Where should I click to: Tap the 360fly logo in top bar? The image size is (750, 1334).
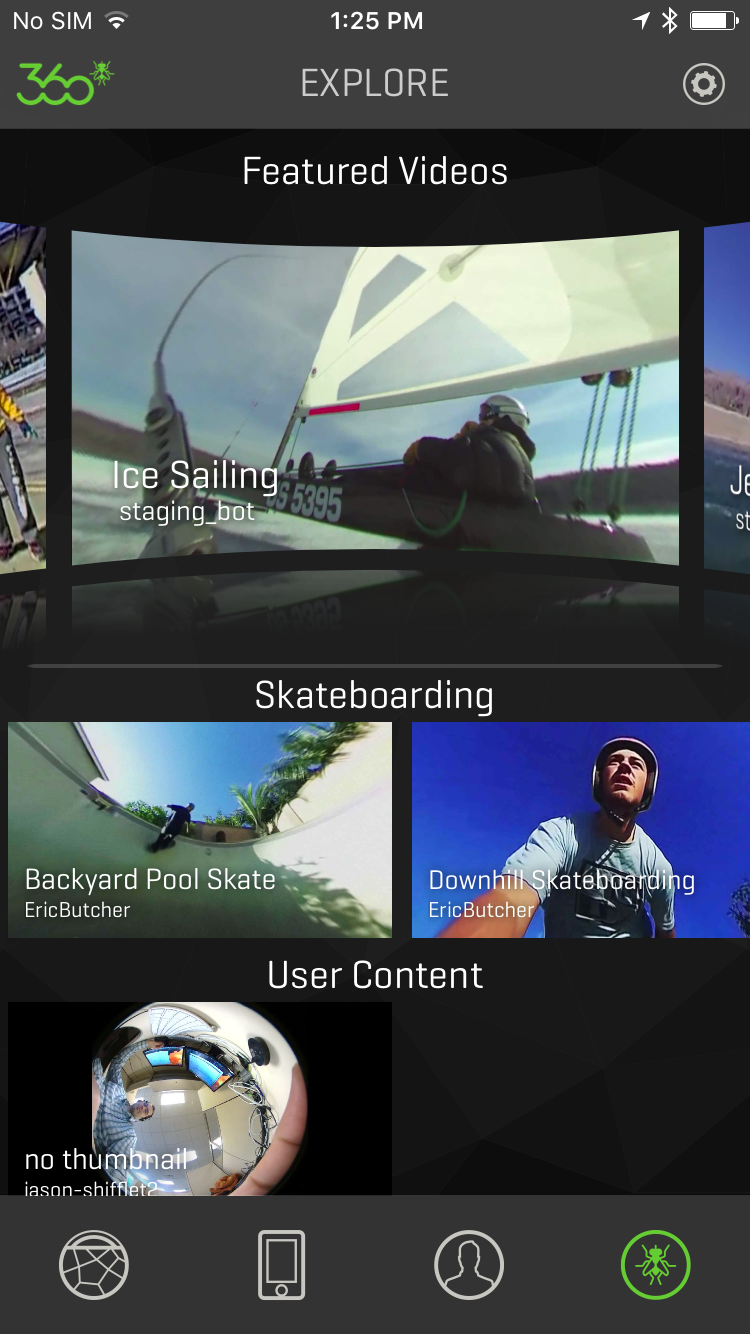(64, 82)
